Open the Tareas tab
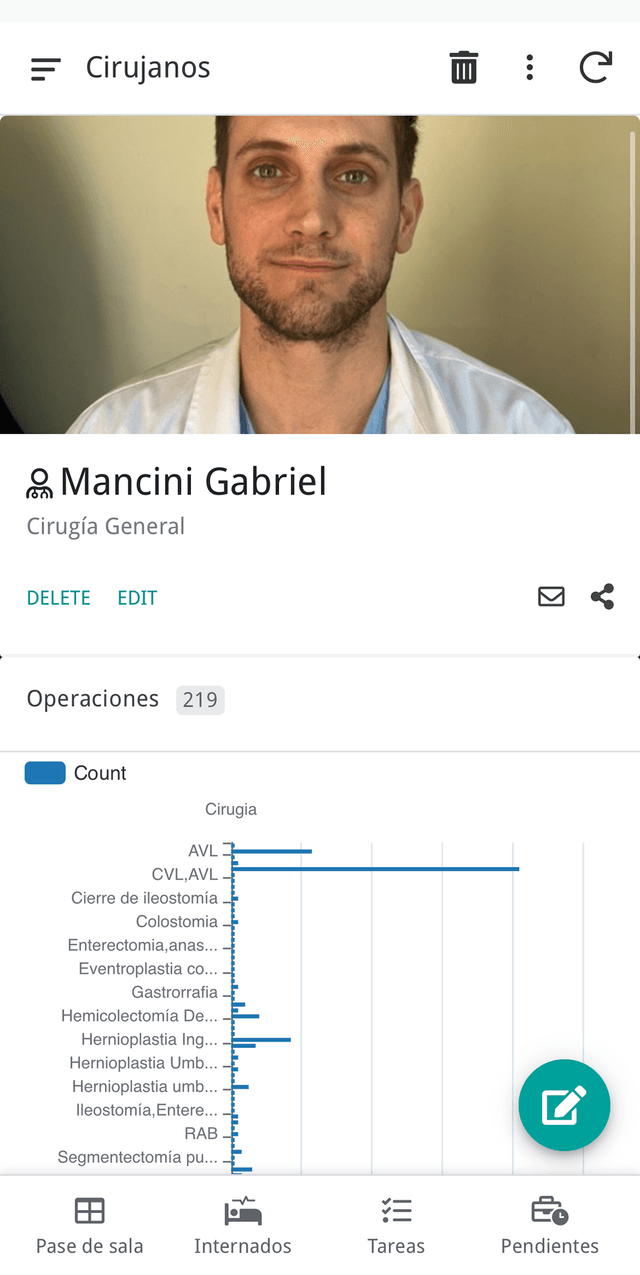Viewport: 640px width, 1275px height. point(396,1226)
